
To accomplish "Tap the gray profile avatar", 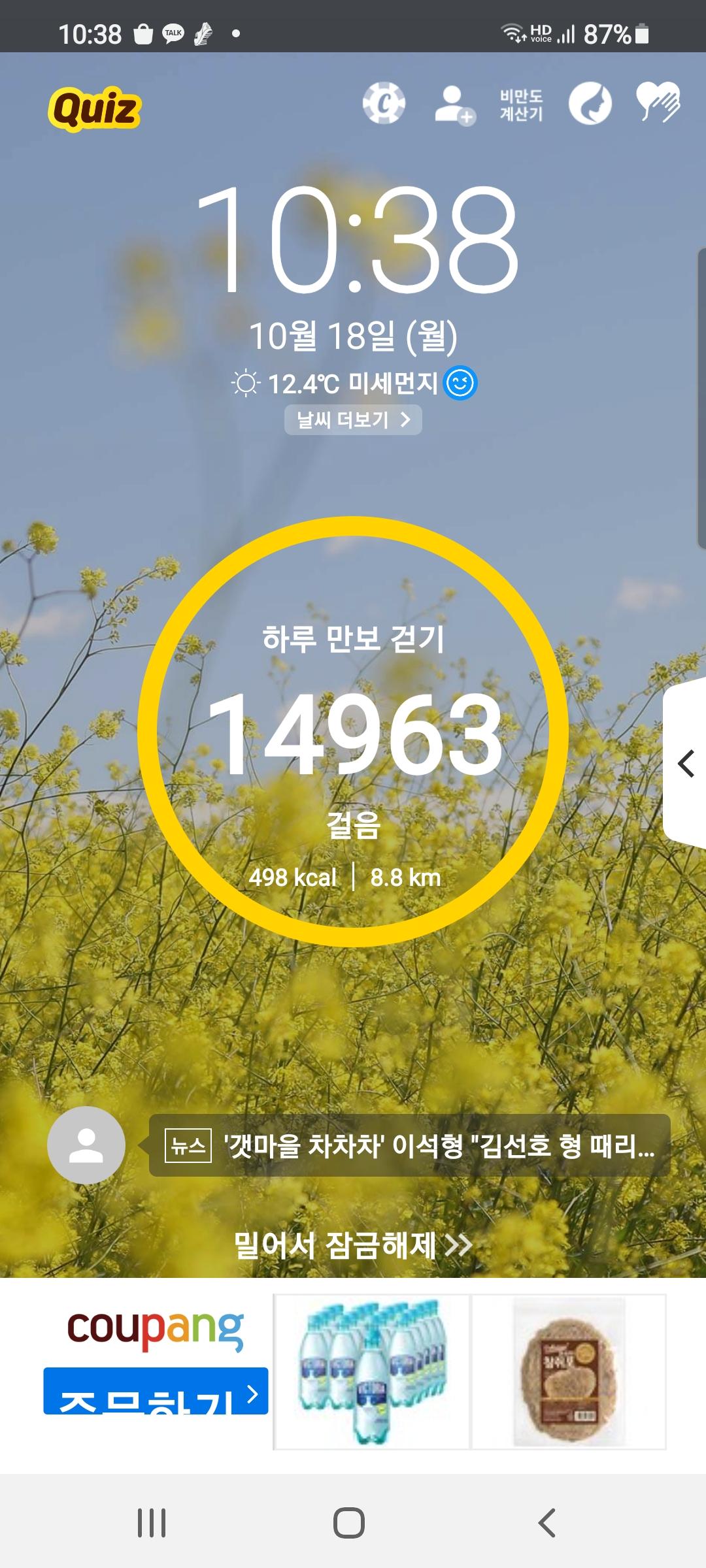I will (x=86, y=1145).
